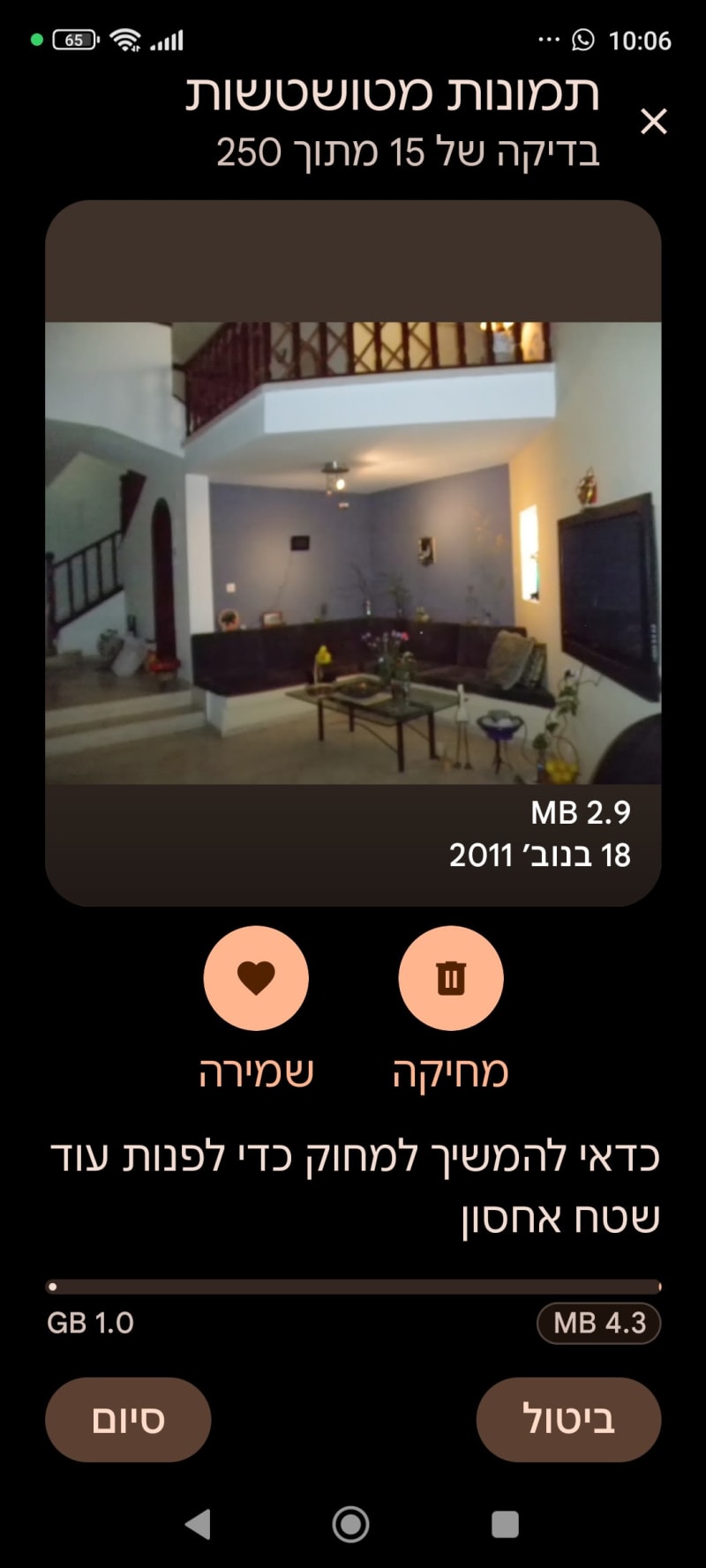Screen dimensions: 706x1568
Task: Go to the home screen
Action: 350,1524
